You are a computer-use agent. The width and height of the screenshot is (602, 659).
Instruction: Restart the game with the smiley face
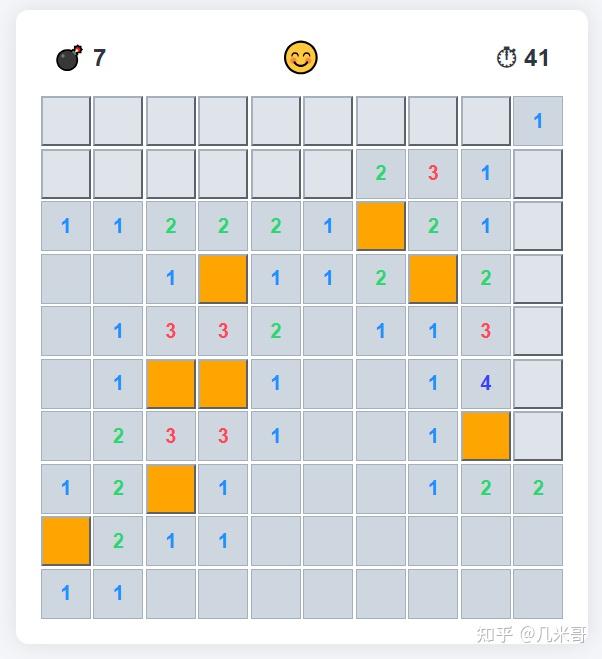(300, 58)
